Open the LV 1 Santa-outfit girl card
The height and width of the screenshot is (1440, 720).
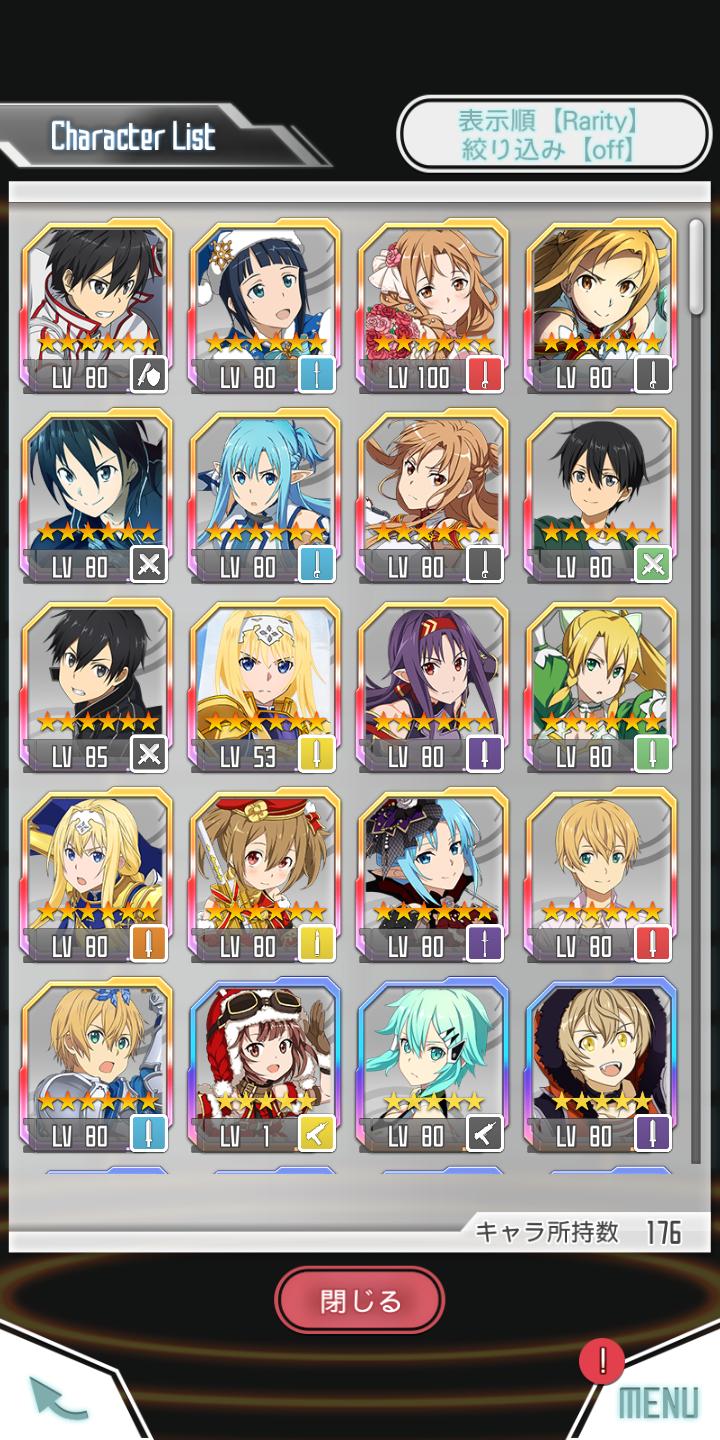coord(265,1066)
